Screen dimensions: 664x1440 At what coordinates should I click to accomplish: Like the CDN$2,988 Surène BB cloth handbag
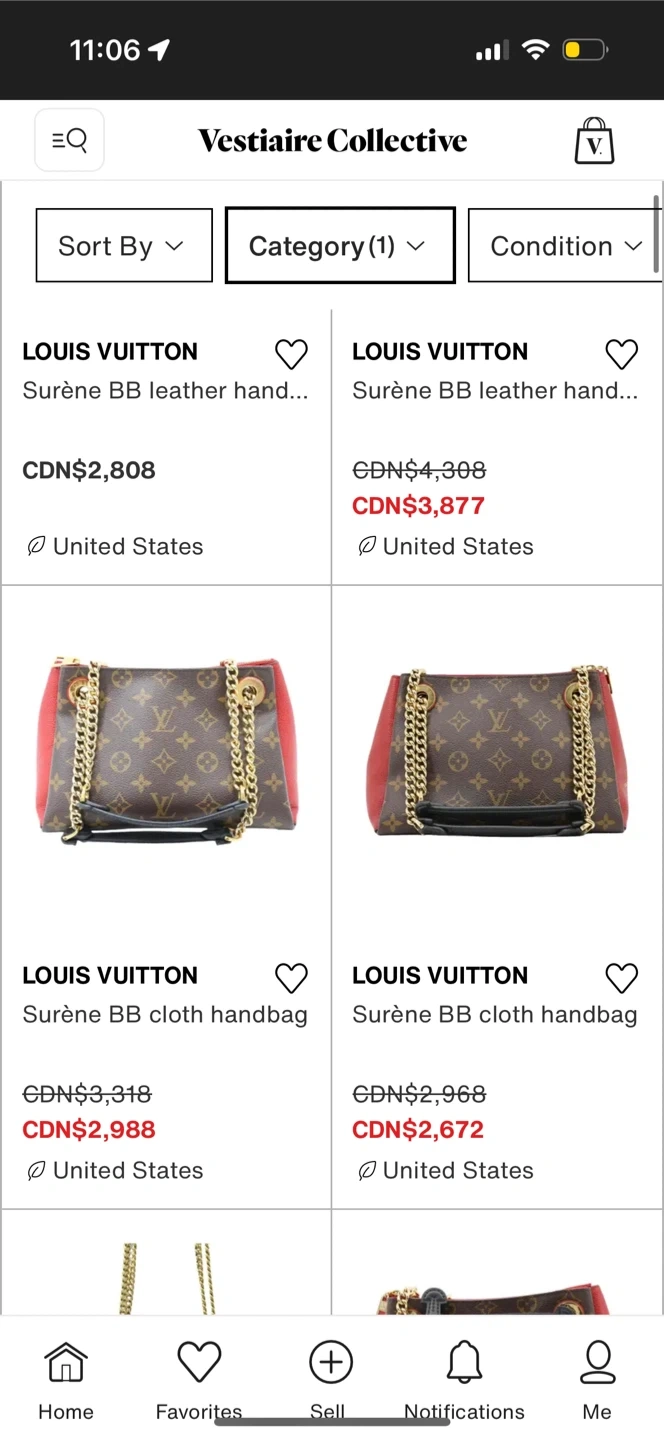pyautogui.click(x=291, y=978)
